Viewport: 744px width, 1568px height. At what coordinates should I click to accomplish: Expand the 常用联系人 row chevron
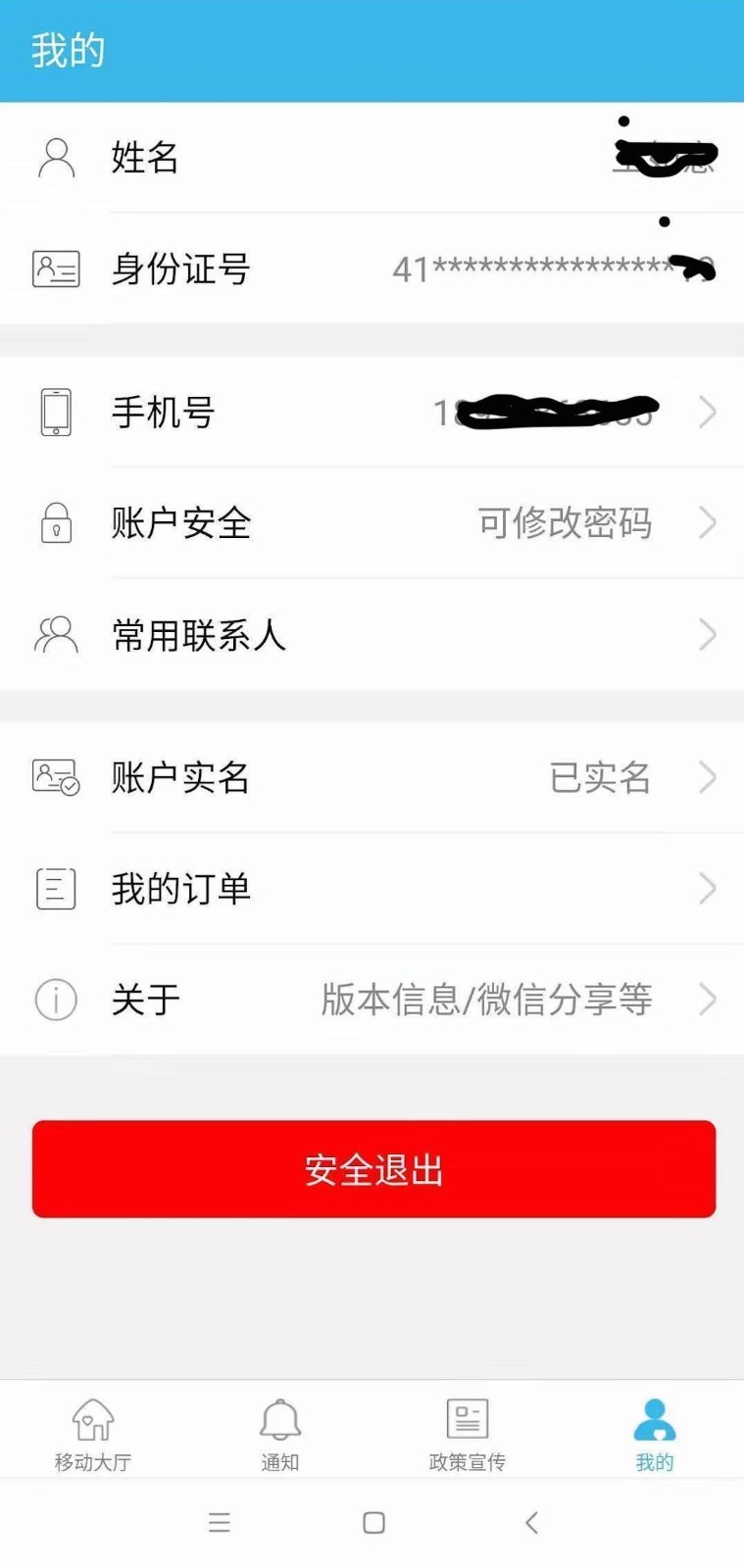click(708, 634)
